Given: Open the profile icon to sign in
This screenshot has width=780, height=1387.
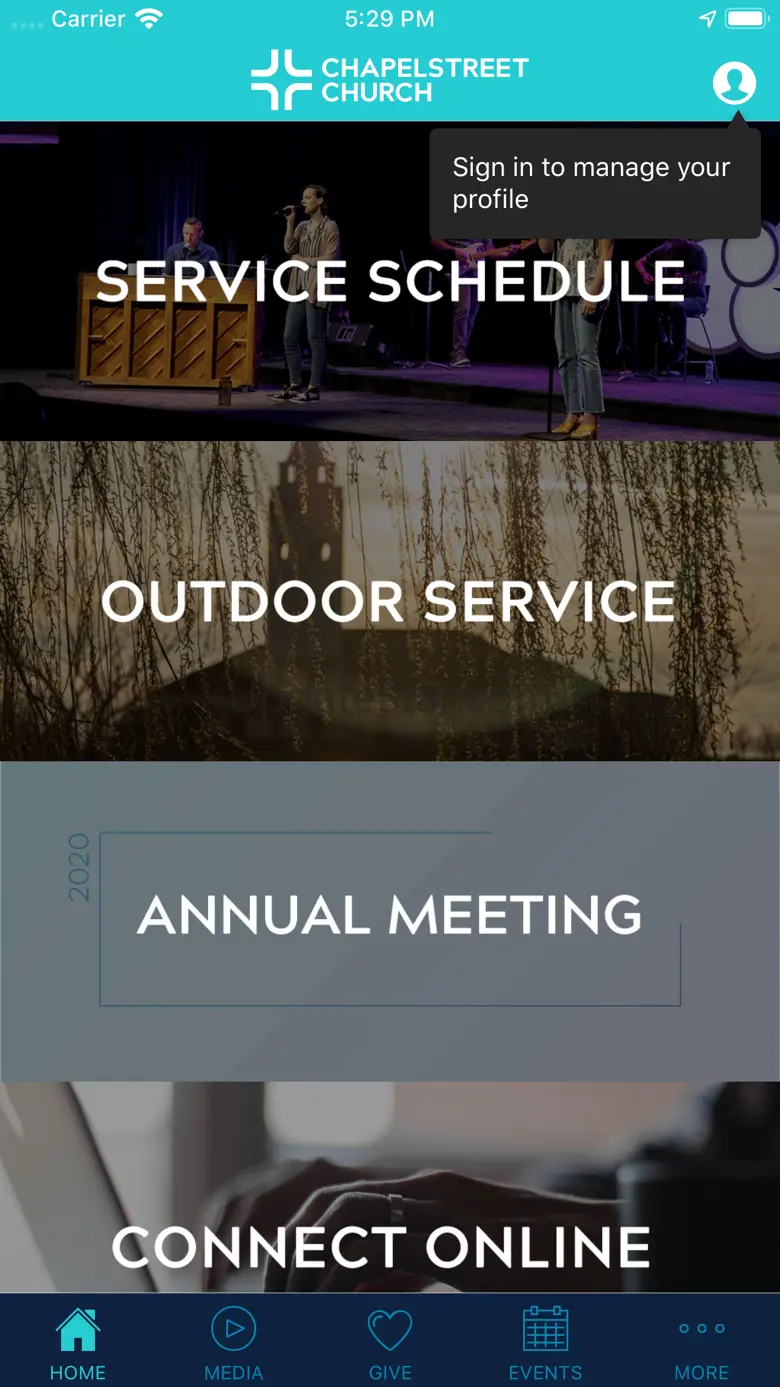Looking at the screenshot, I should click(x=734, y=82).
